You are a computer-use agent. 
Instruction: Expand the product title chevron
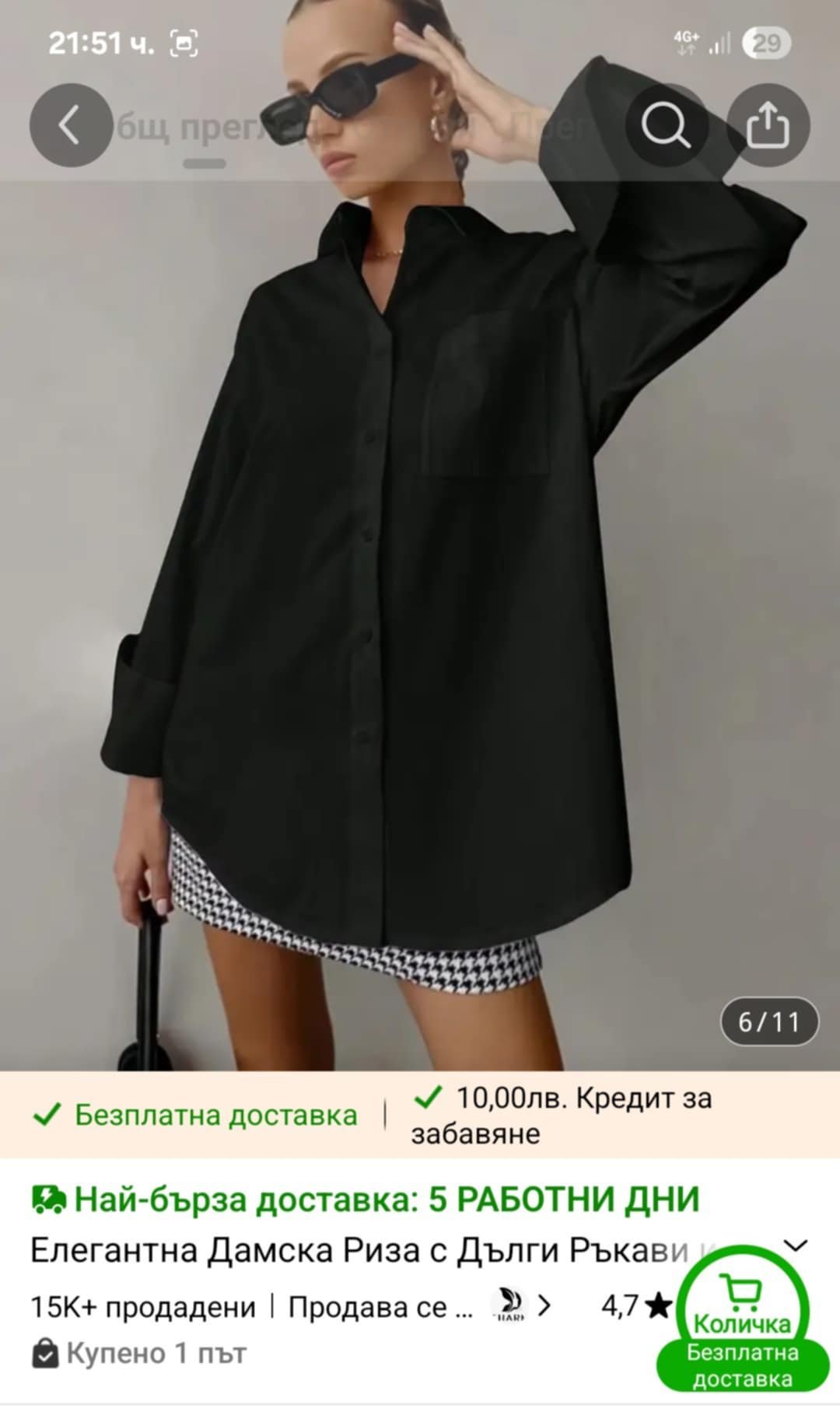coord(796,1246)
